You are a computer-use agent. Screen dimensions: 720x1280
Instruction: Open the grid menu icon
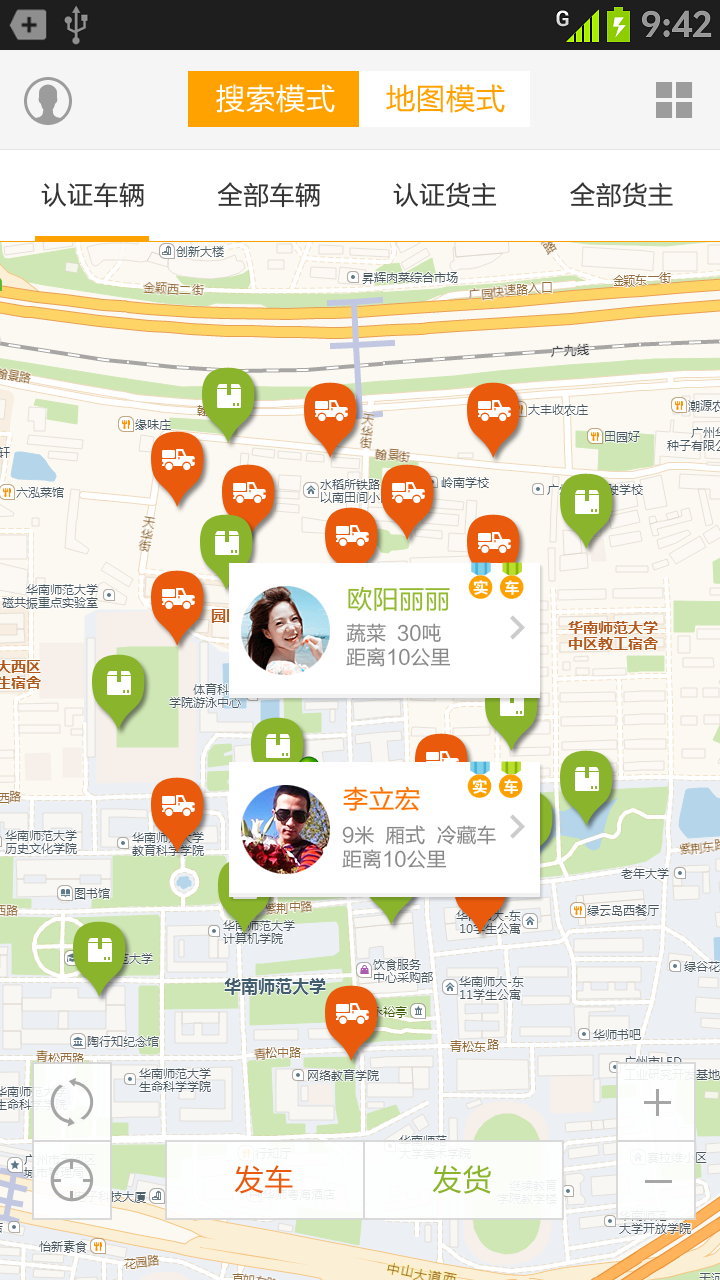(673, 100)
